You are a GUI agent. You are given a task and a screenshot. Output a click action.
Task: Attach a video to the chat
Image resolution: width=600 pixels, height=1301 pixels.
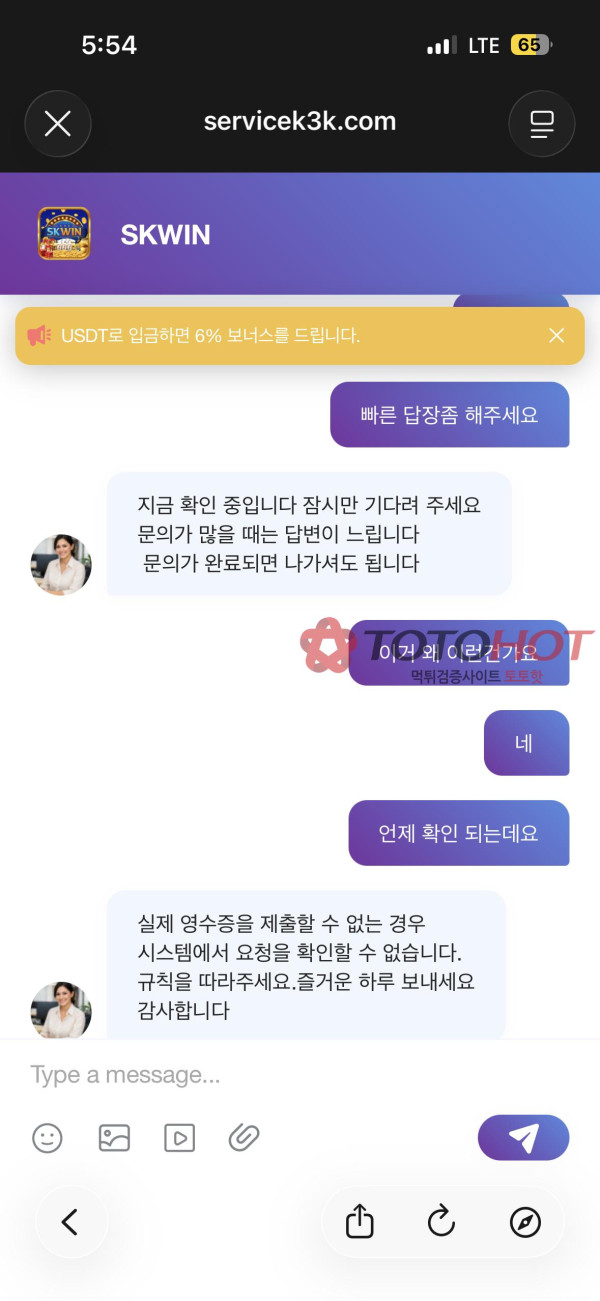(x=179, y=1137)
